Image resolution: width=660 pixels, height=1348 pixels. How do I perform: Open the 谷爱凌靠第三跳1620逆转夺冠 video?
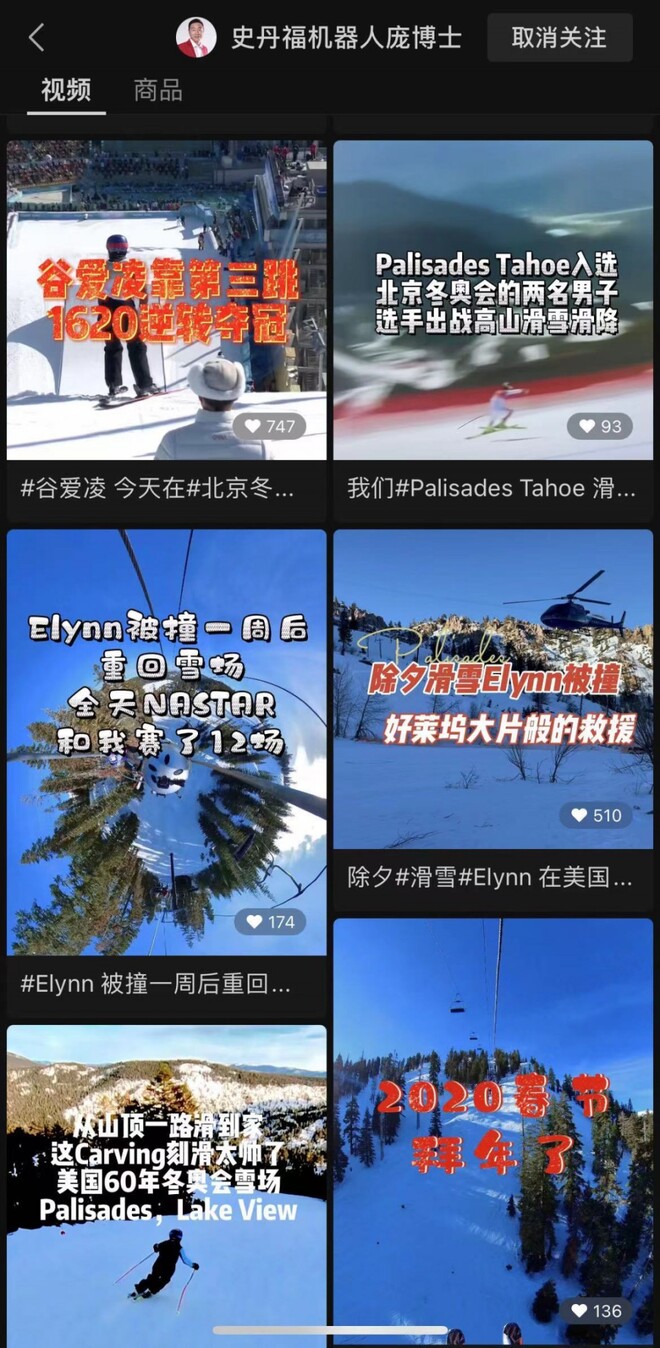point(167,300)
